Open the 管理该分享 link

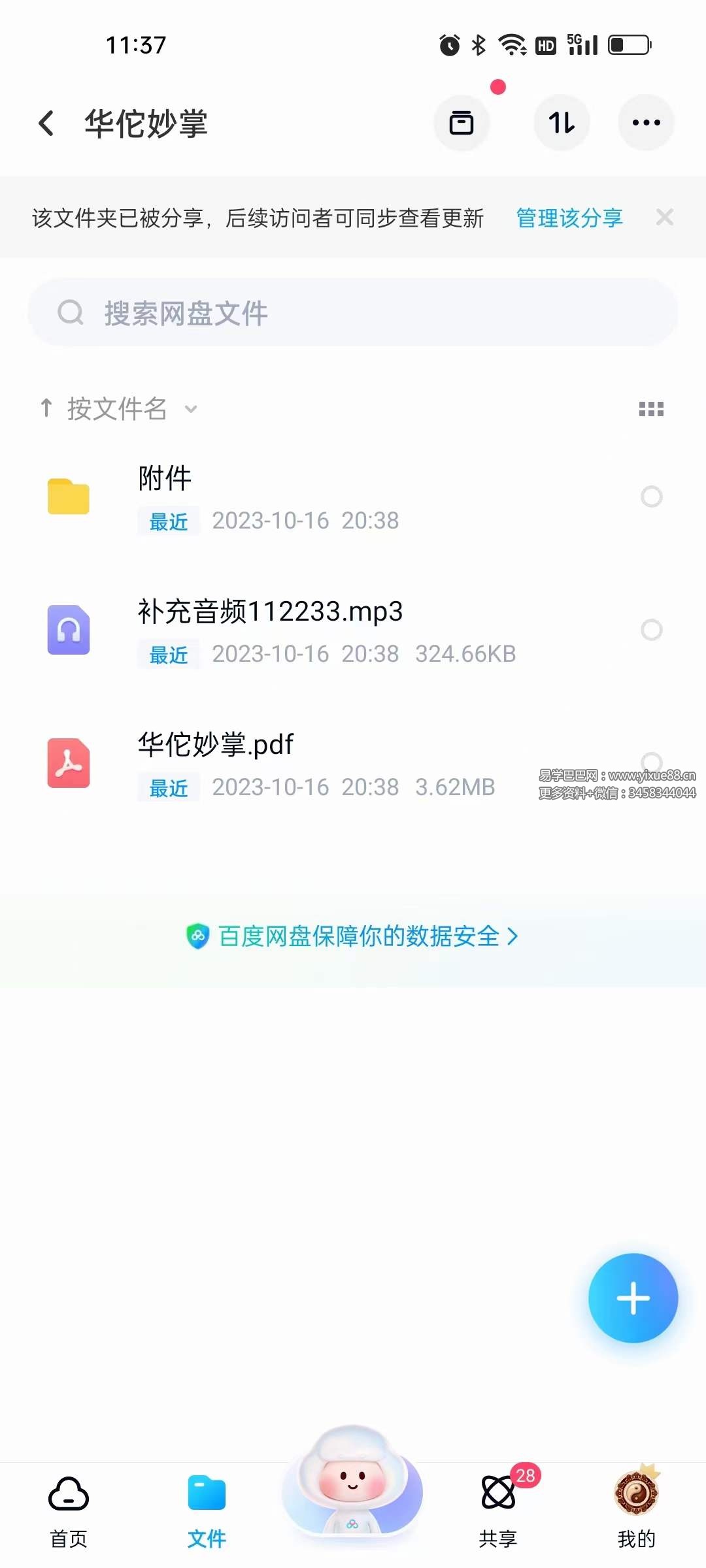(x=568, y=218)
